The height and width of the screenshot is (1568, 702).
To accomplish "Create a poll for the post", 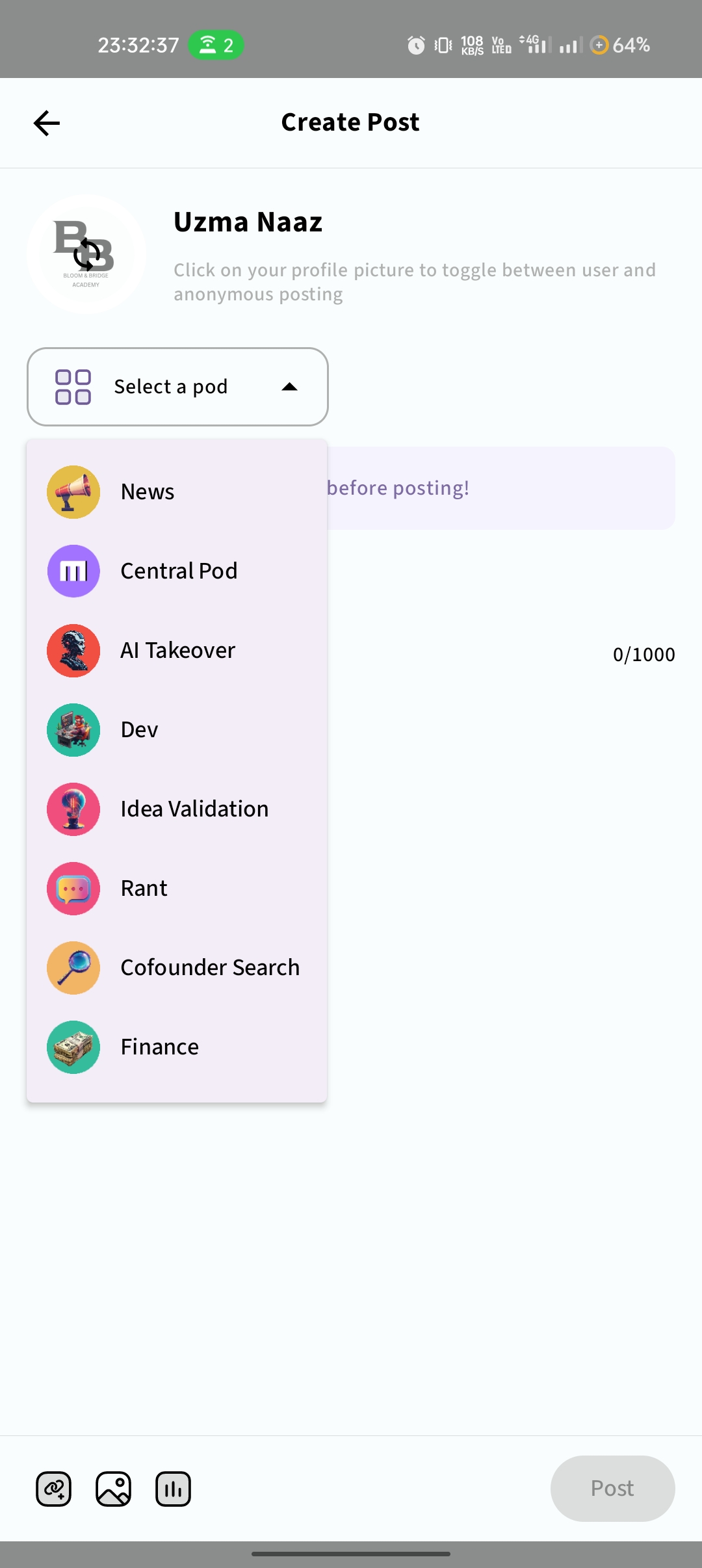I will [x=173, y=1489].
